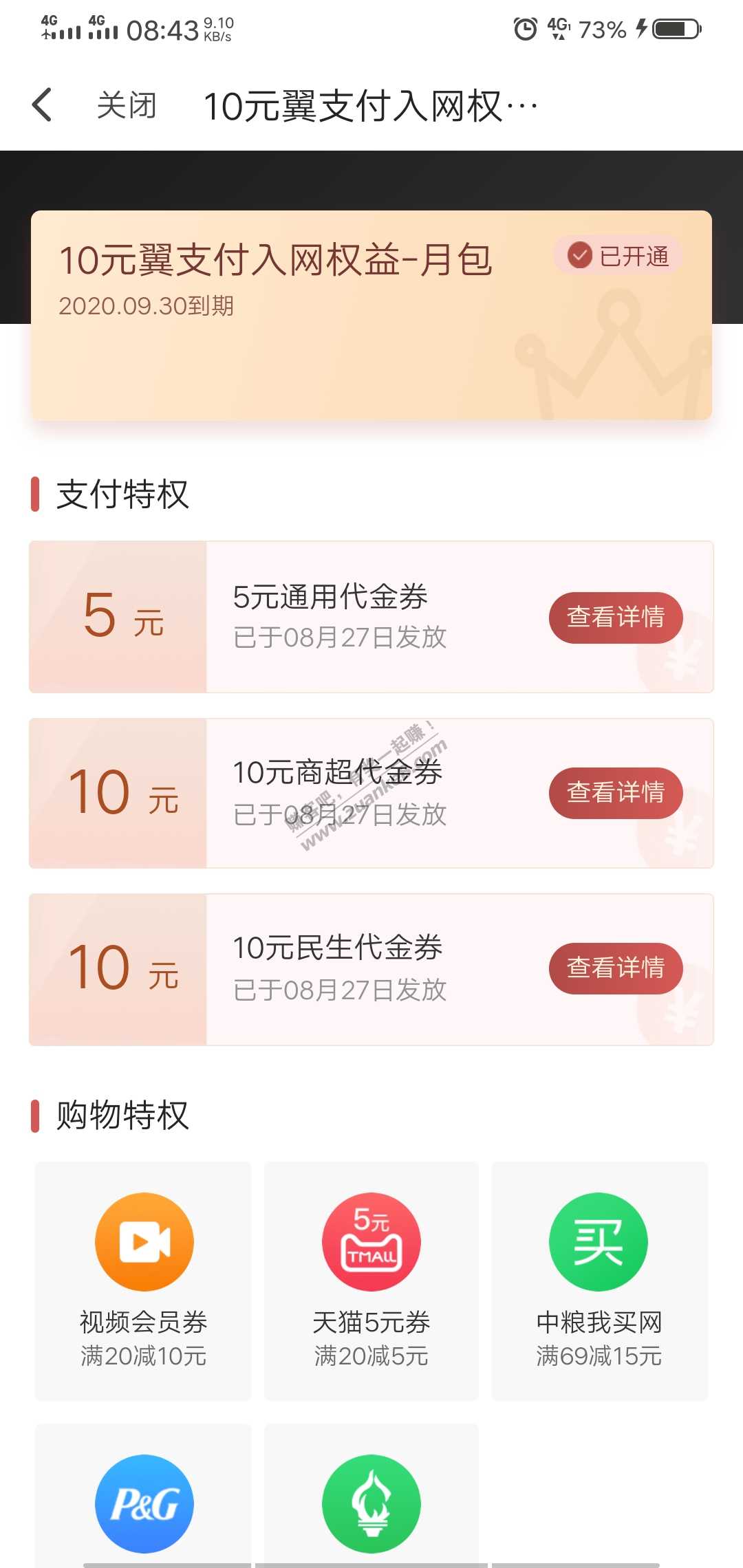Go back using the arrow icon

pyautogui.click(x=43, y=105)
